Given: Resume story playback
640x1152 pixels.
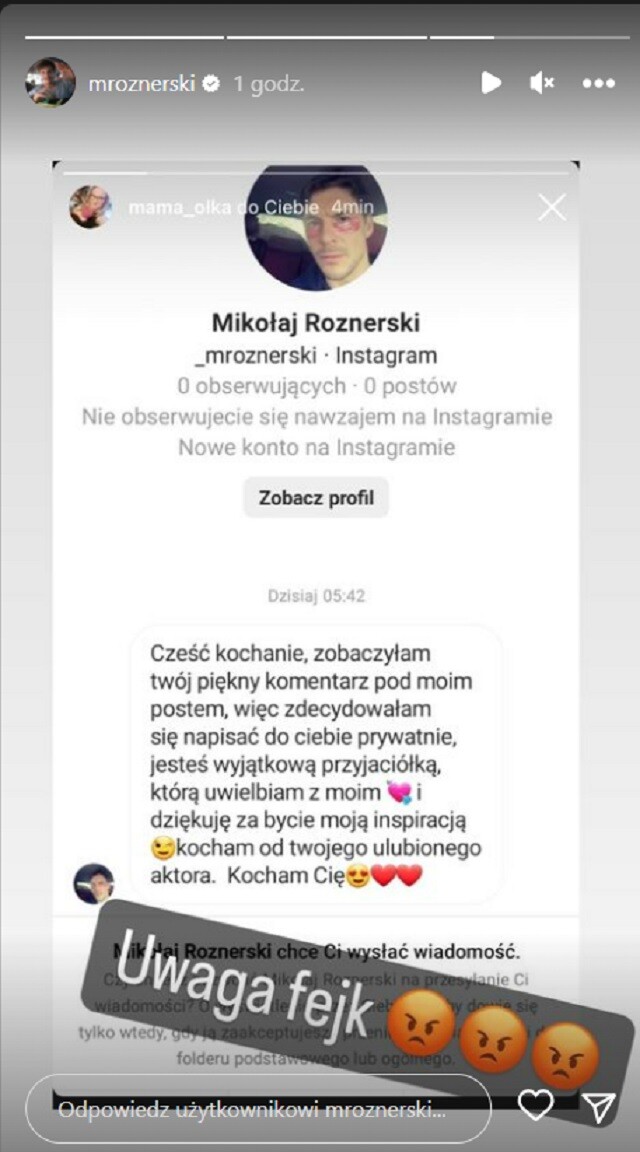Looking at the screenshot, I should (x=491, y=83).
